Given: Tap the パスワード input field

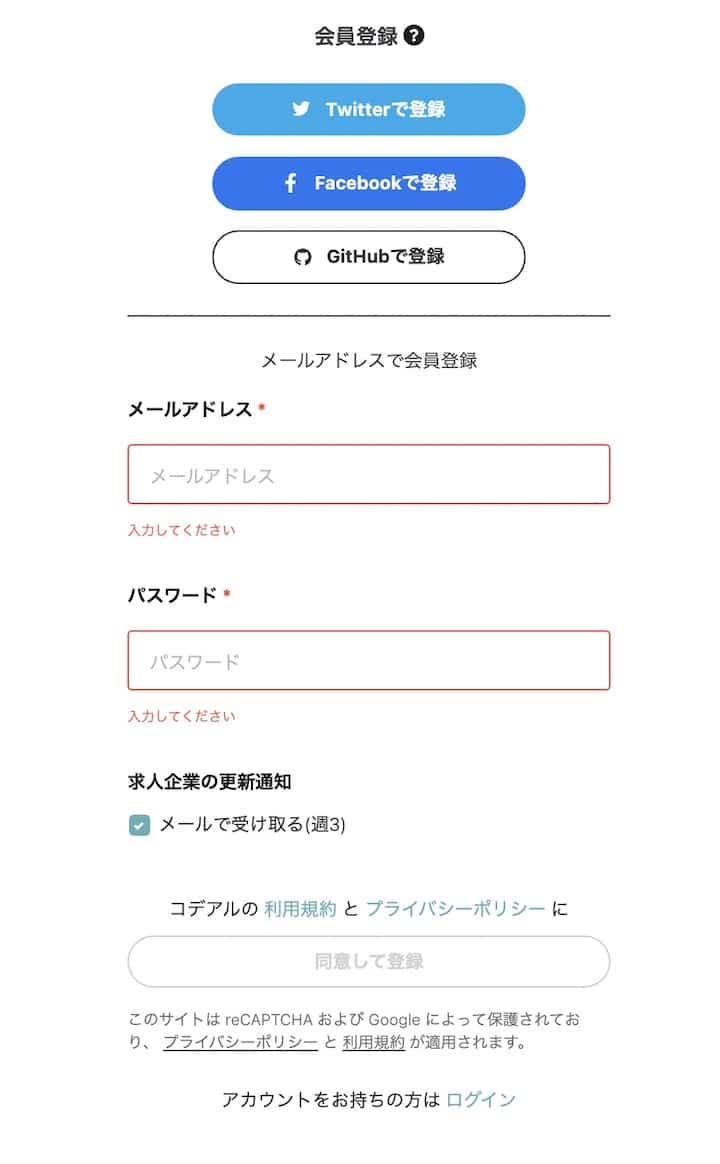Looking at the screenshot, I should 368,660.
